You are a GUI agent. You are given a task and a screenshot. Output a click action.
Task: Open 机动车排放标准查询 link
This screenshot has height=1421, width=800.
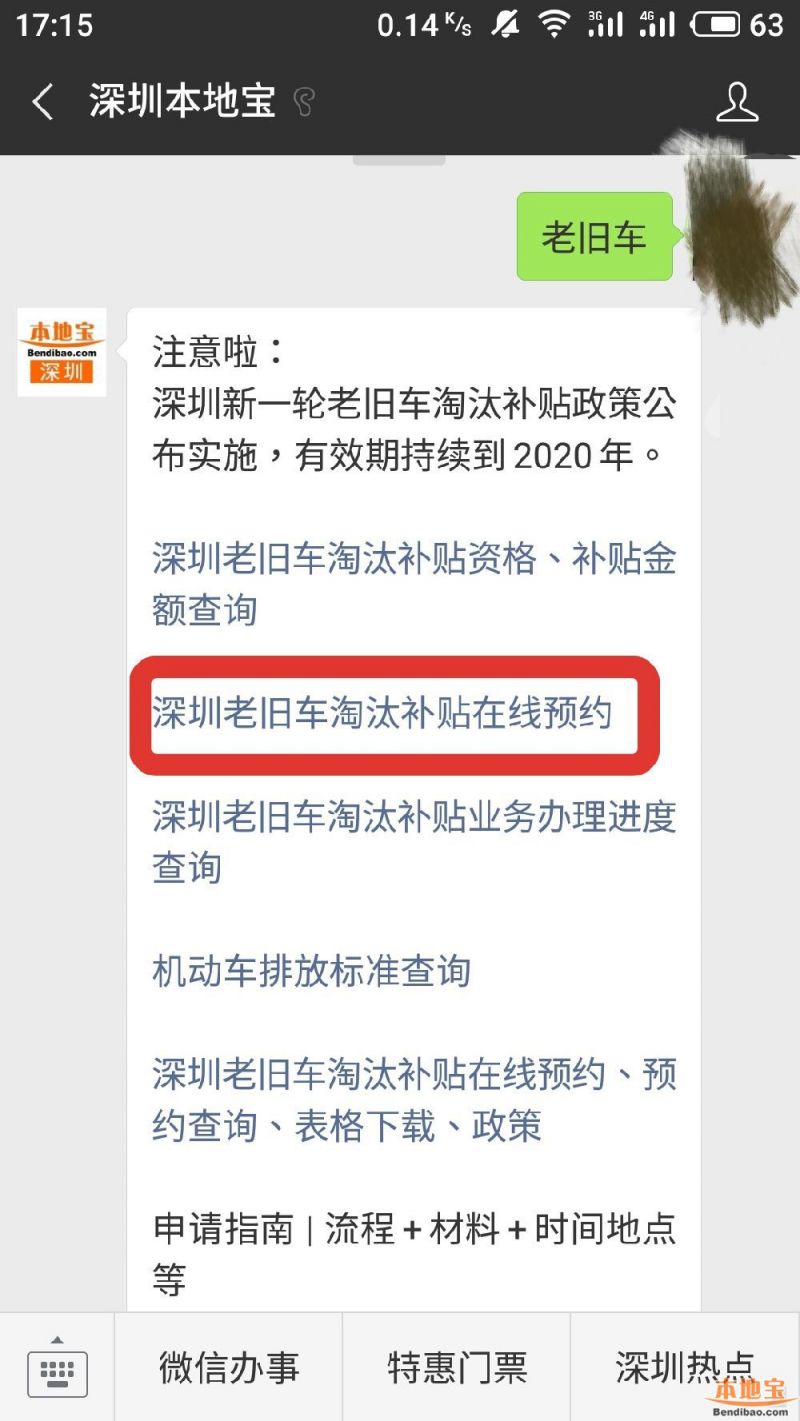[311, 971]
